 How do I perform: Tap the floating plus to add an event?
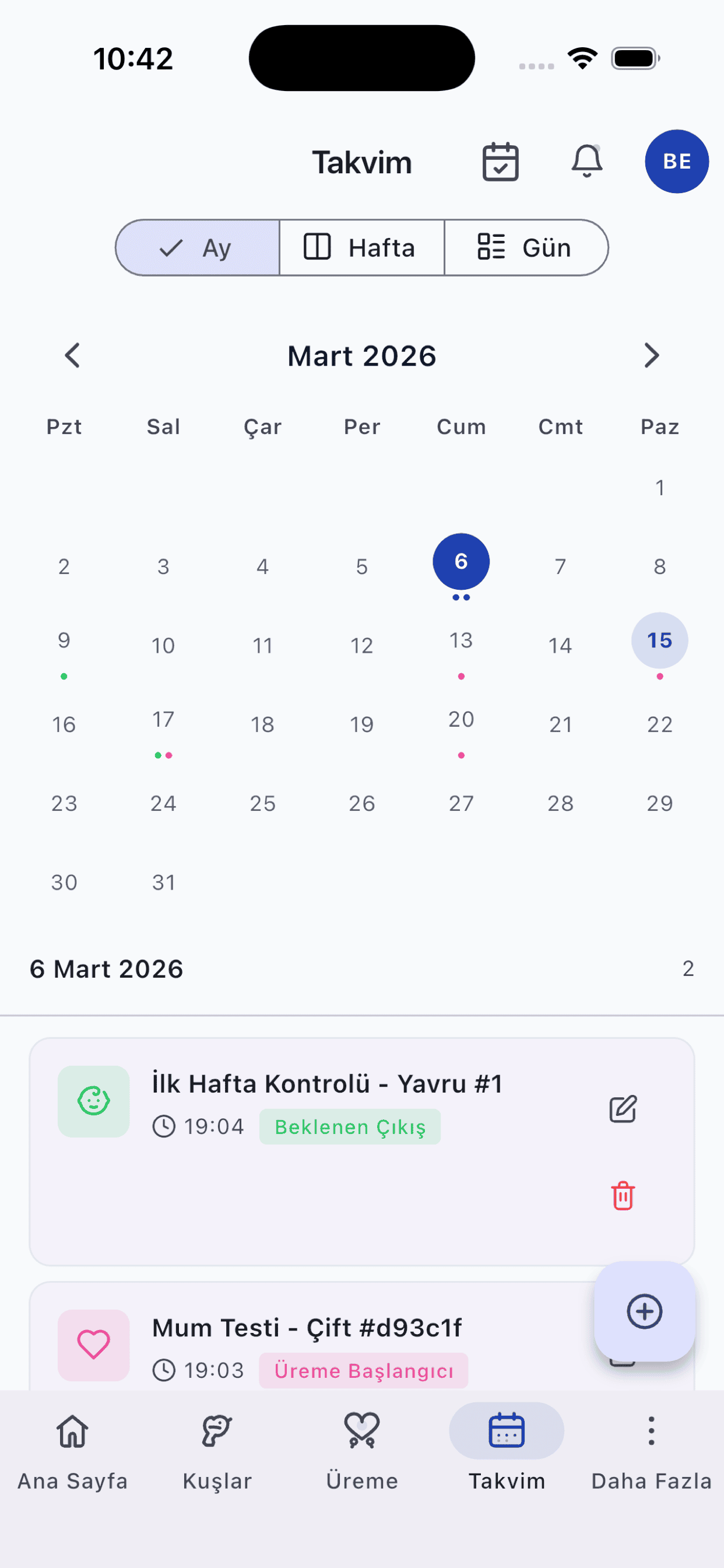pyautogui.click(x=644, y=1312)
